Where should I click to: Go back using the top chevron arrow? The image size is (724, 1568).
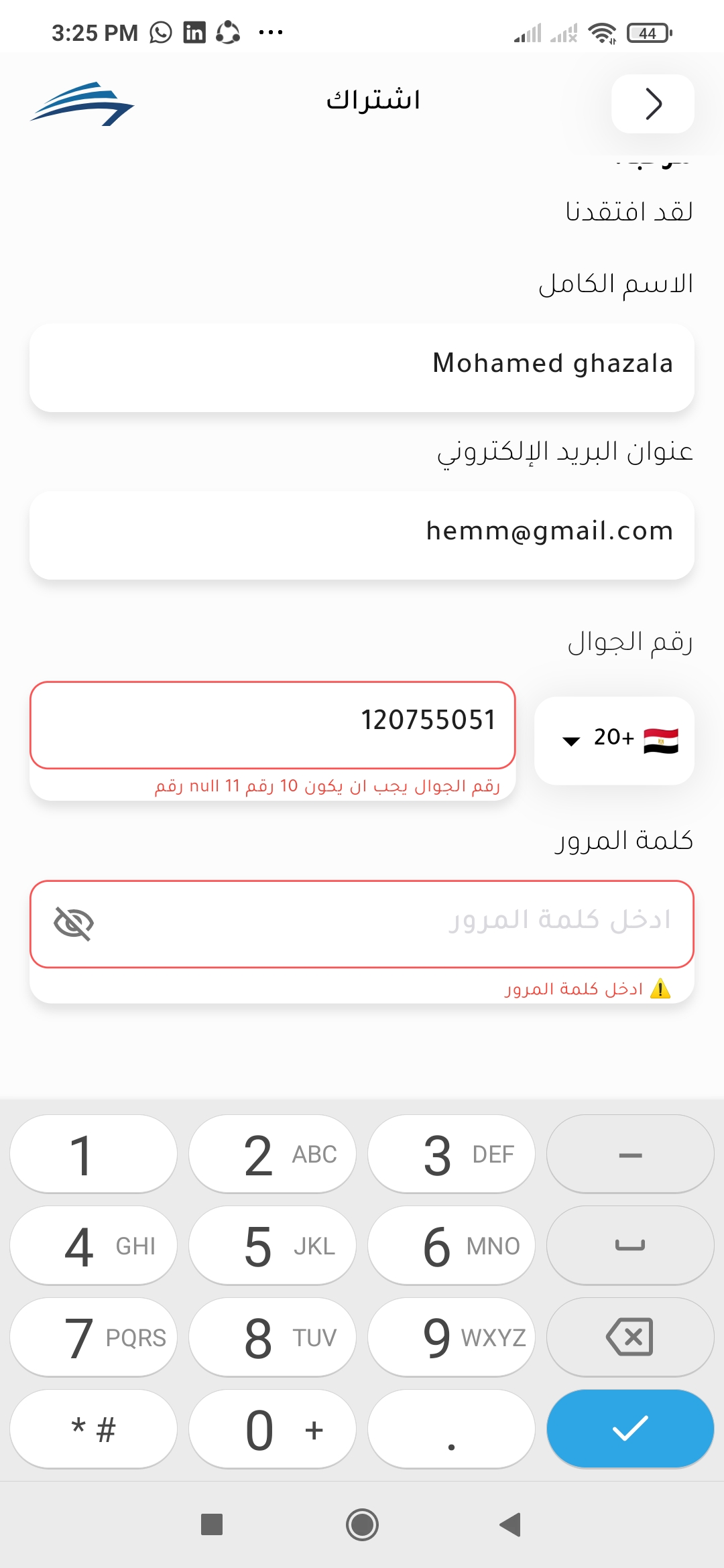(652, 104)
